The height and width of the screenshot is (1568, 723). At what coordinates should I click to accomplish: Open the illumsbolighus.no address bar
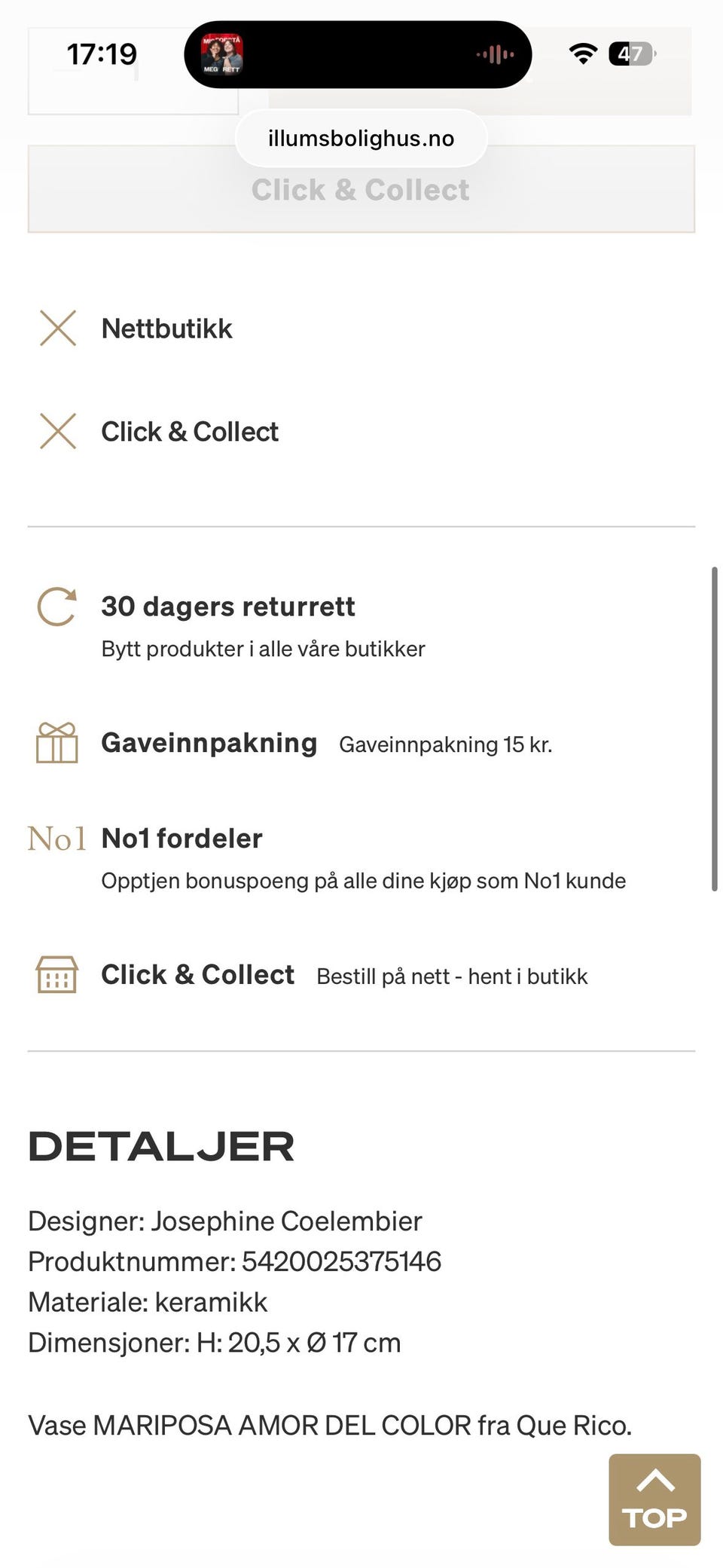coord(361,137)
